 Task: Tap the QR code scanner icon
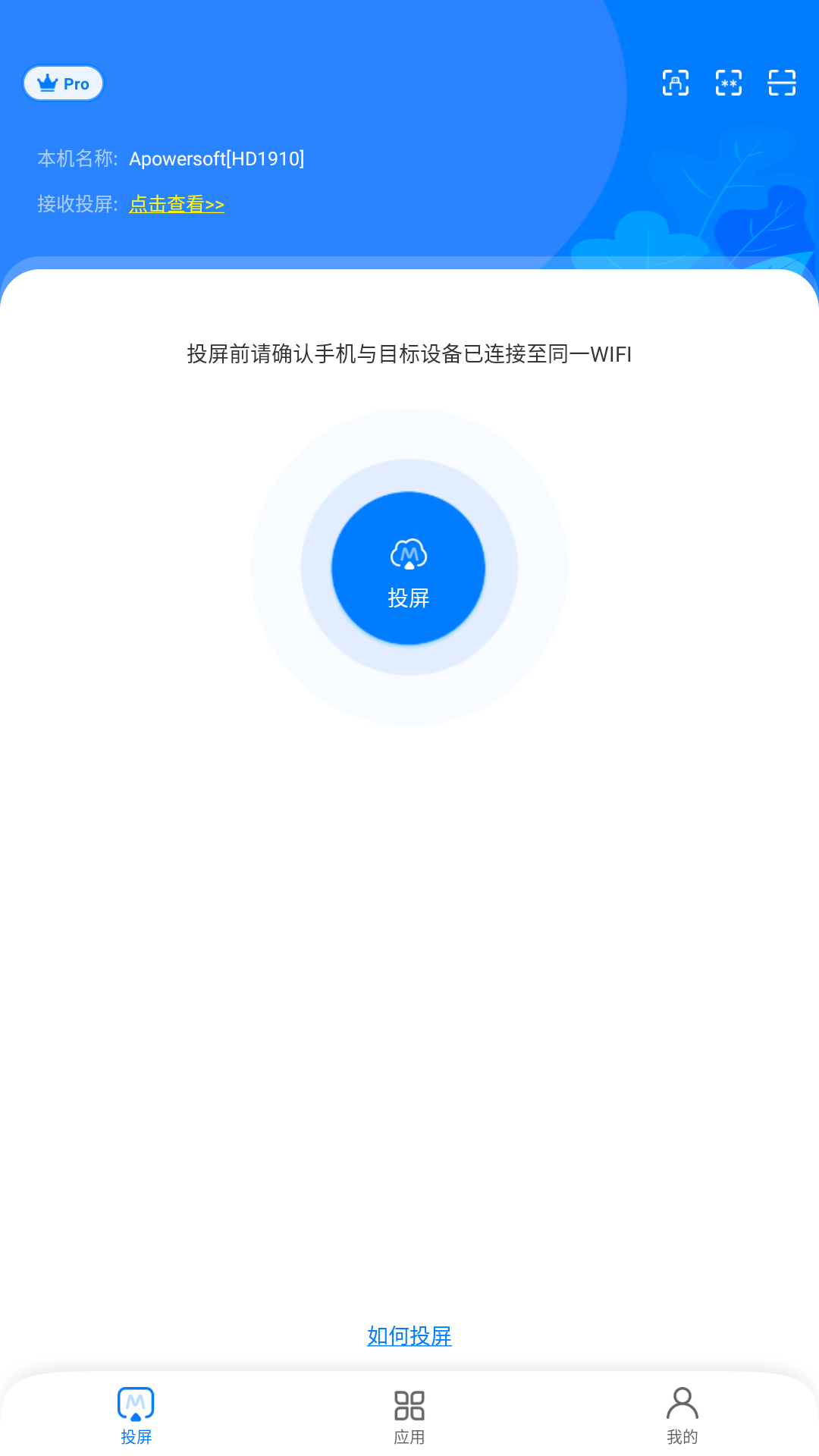782,83
